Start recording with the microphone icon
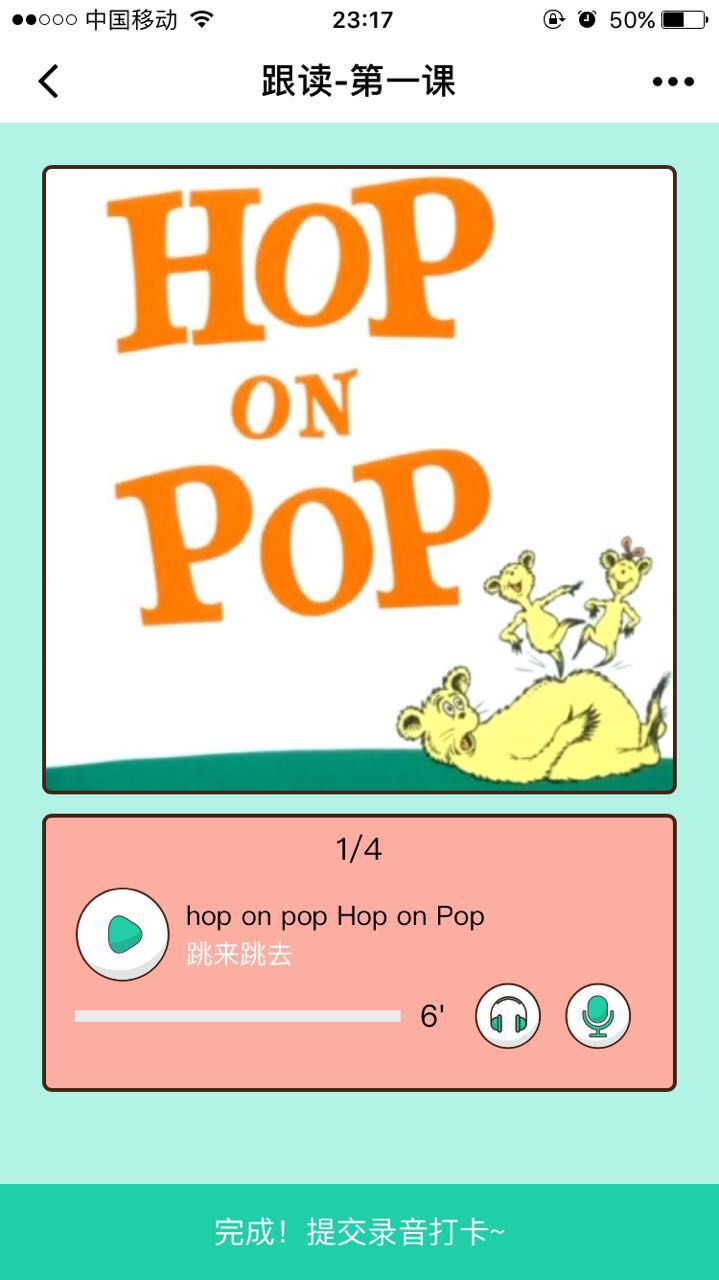 coord(598,1016)
